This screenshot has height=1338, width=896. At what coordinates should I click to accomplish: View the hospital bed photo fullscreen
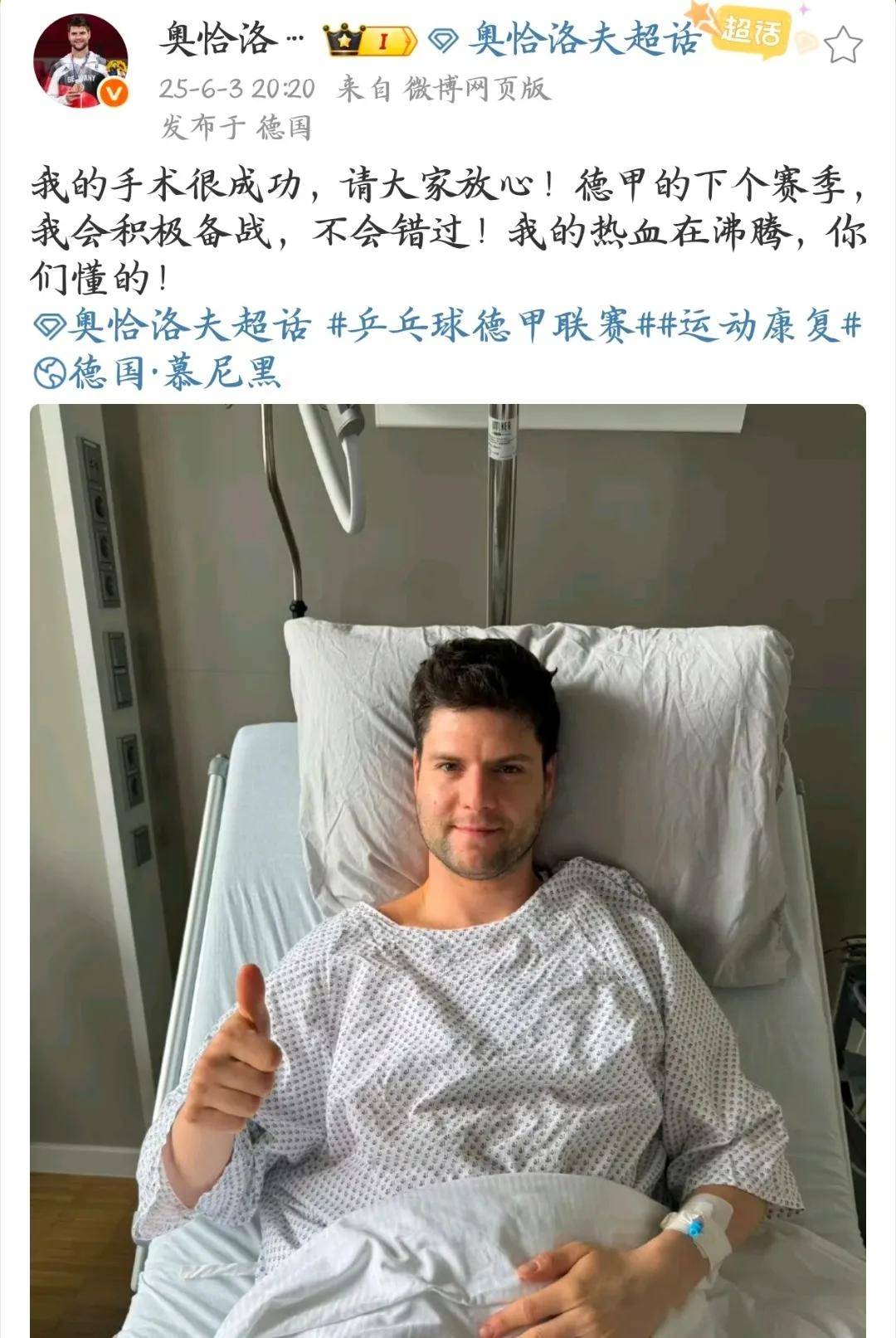(448, 871)
